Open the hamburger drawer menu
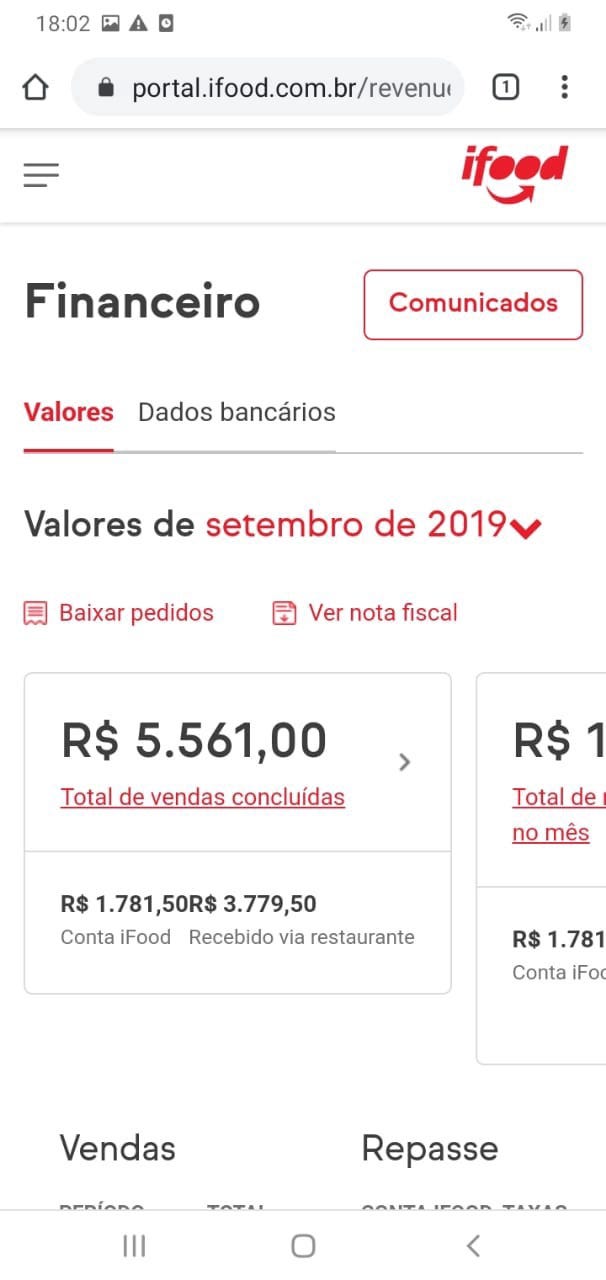 click(x=41, y=176)
